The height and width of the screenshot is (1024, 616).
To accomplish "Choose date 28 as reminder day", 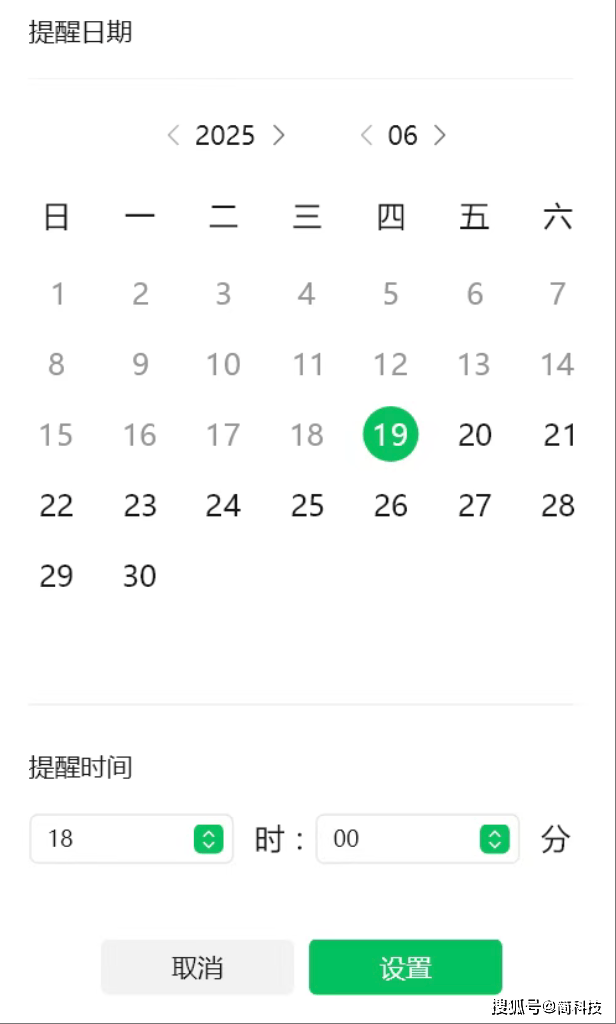I will tap(558, 505).
